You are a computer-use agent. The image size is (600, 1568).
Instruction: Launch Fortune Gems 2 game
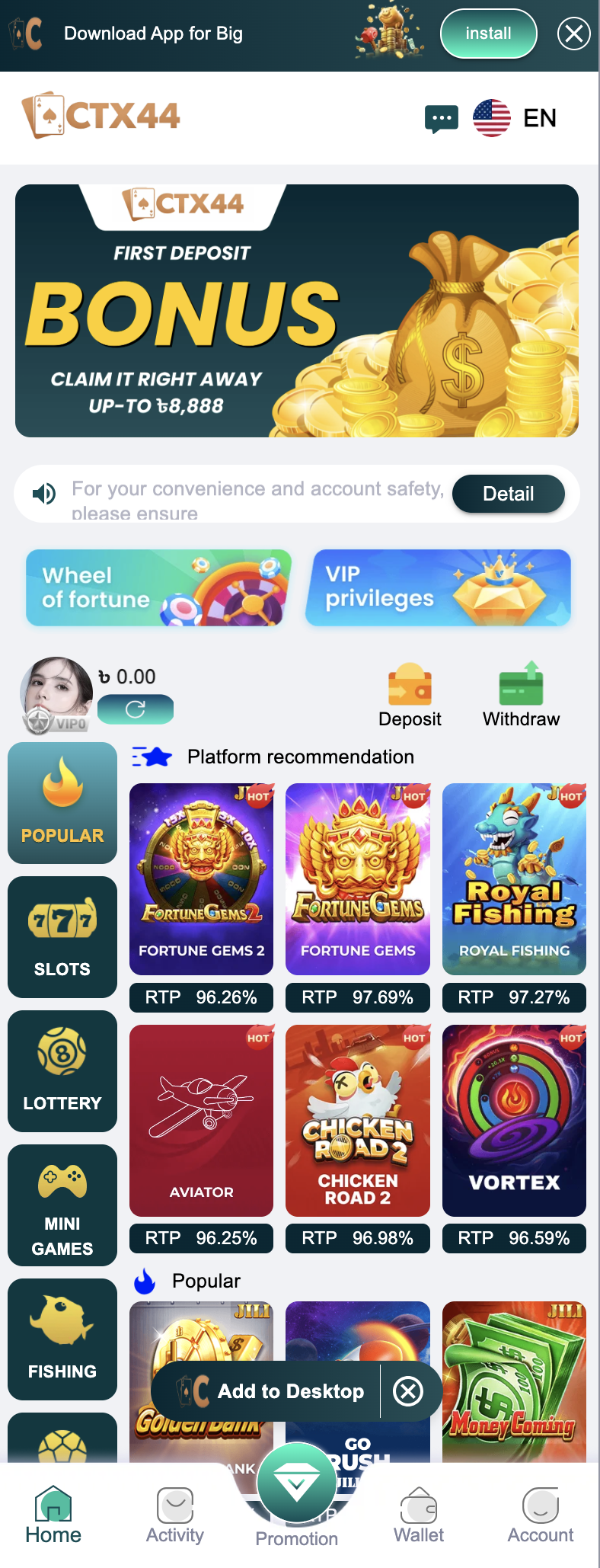pos(201,879)
